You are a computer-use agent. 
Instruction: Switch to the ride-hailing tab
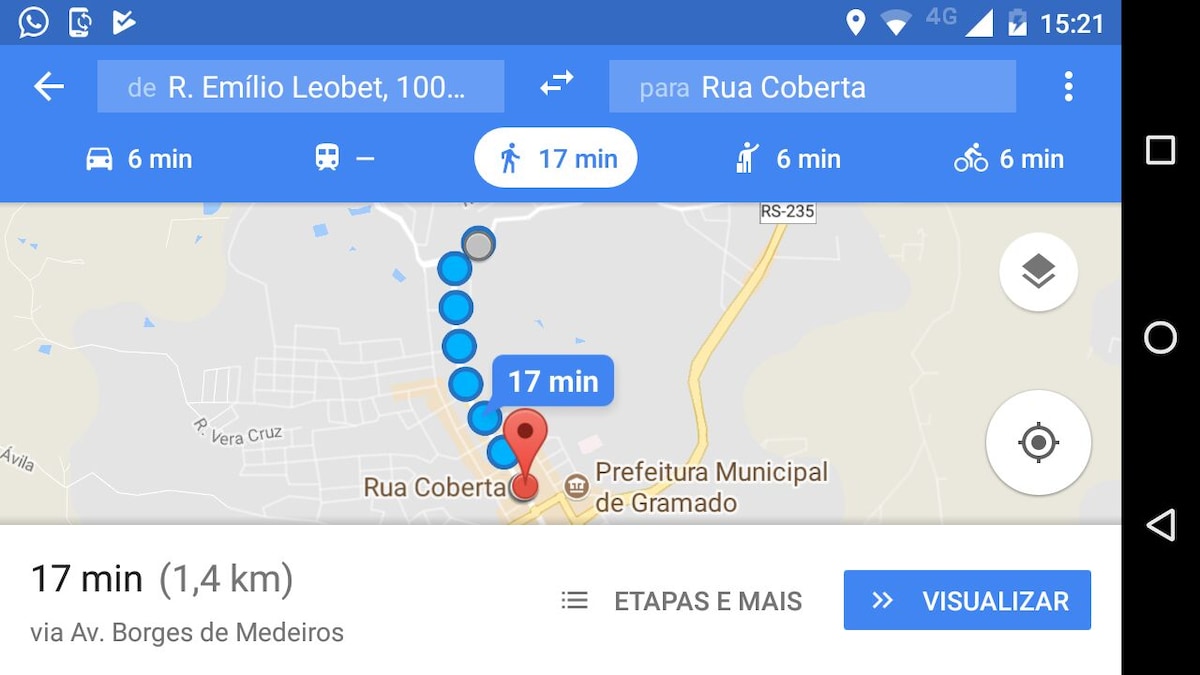(x=789, y=159)
